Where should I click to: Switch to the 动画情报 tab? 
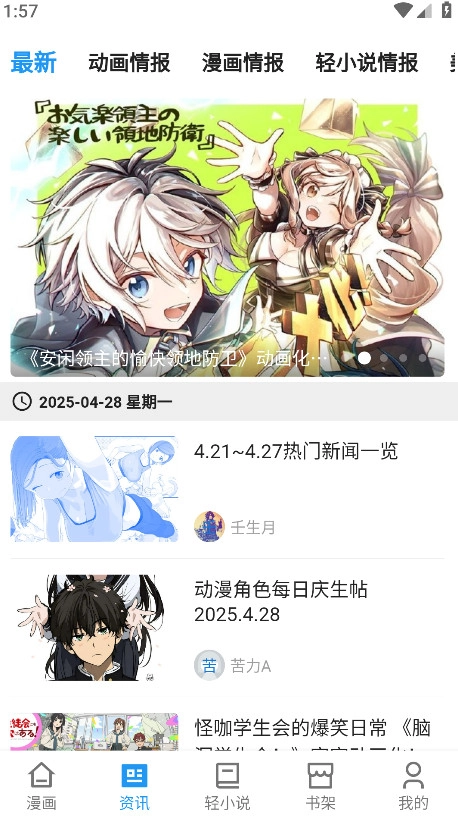129,63
